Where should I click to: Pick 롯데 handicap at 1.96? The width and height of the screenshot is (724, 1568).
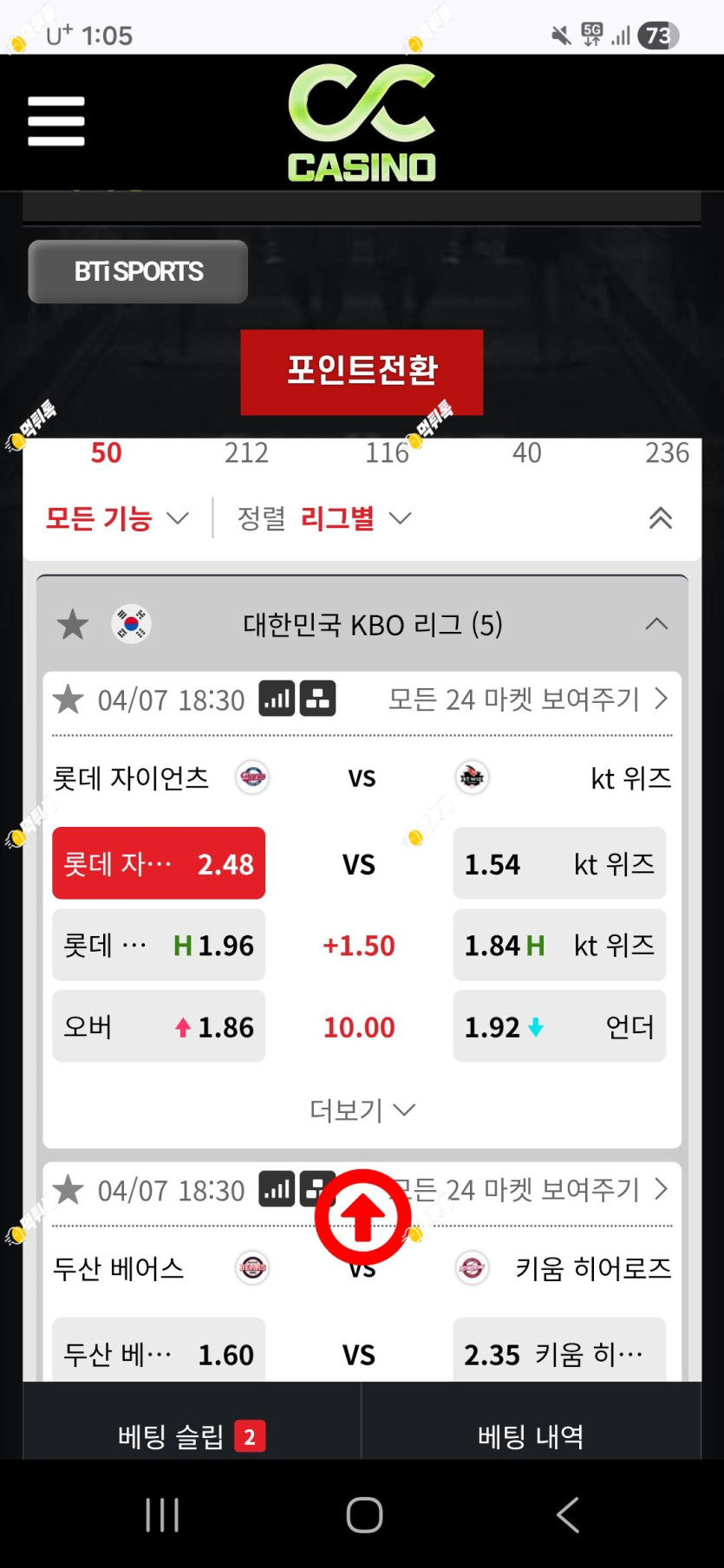pyautogui.click(x=159, y=945)
